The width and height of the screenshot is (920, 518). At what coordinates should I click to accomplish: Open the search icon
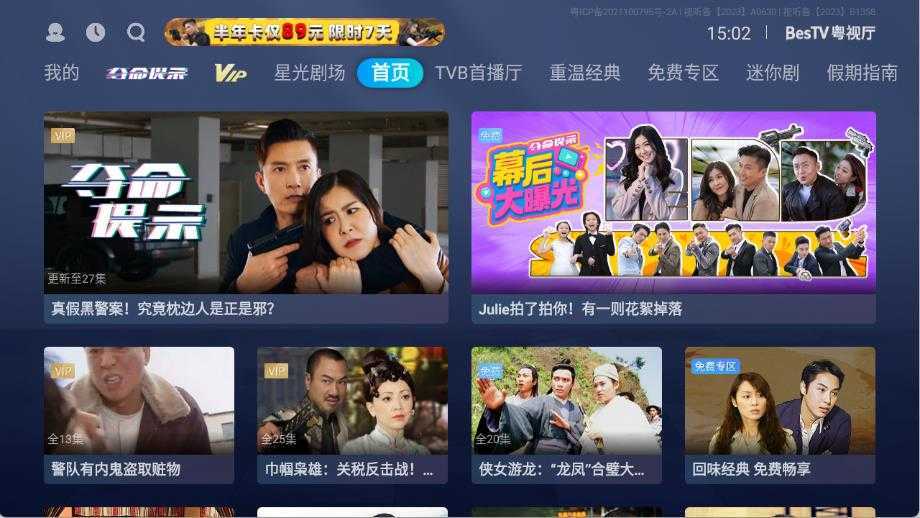pos(136,33)
